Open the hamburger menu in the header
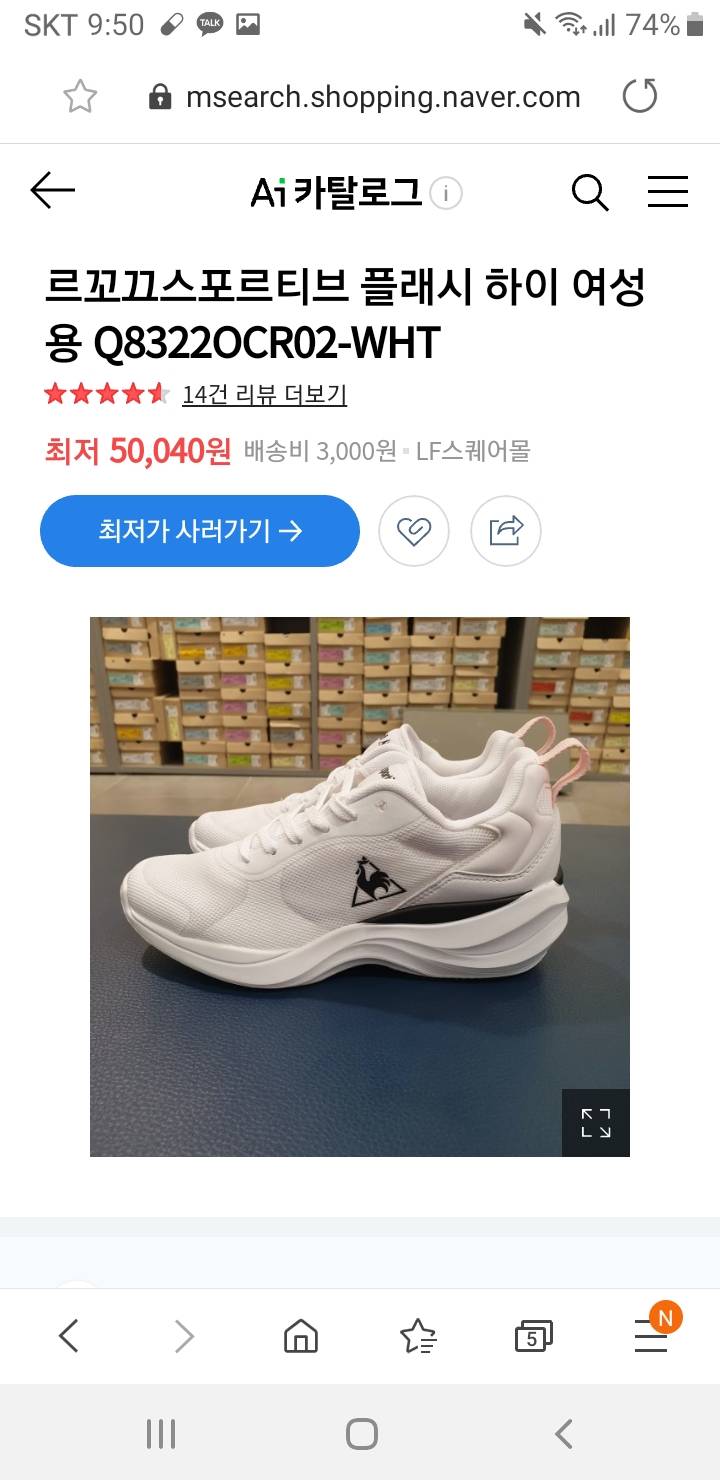 [x=667, y=193]
